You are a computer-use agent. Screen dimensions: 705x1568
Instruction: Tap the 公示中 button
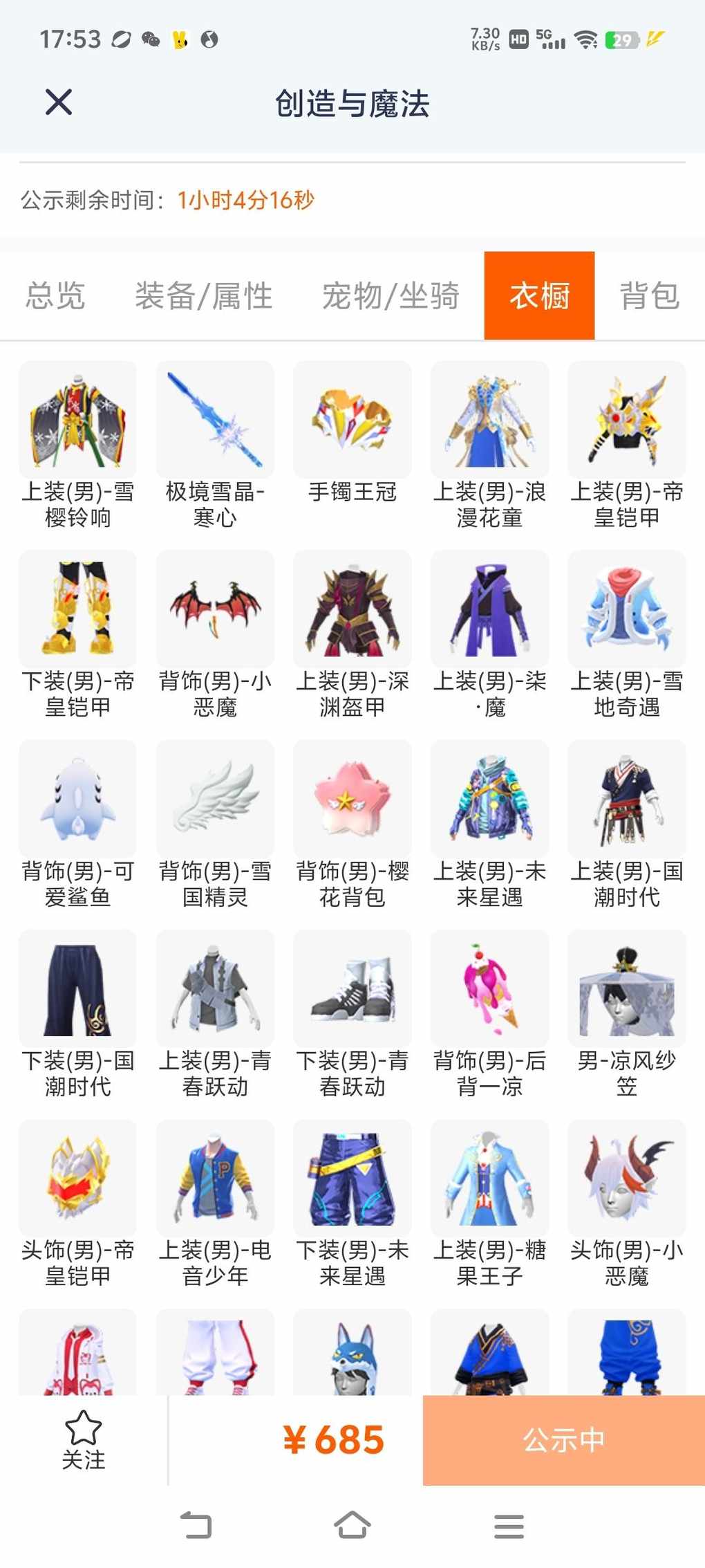tap(564, 1440)
